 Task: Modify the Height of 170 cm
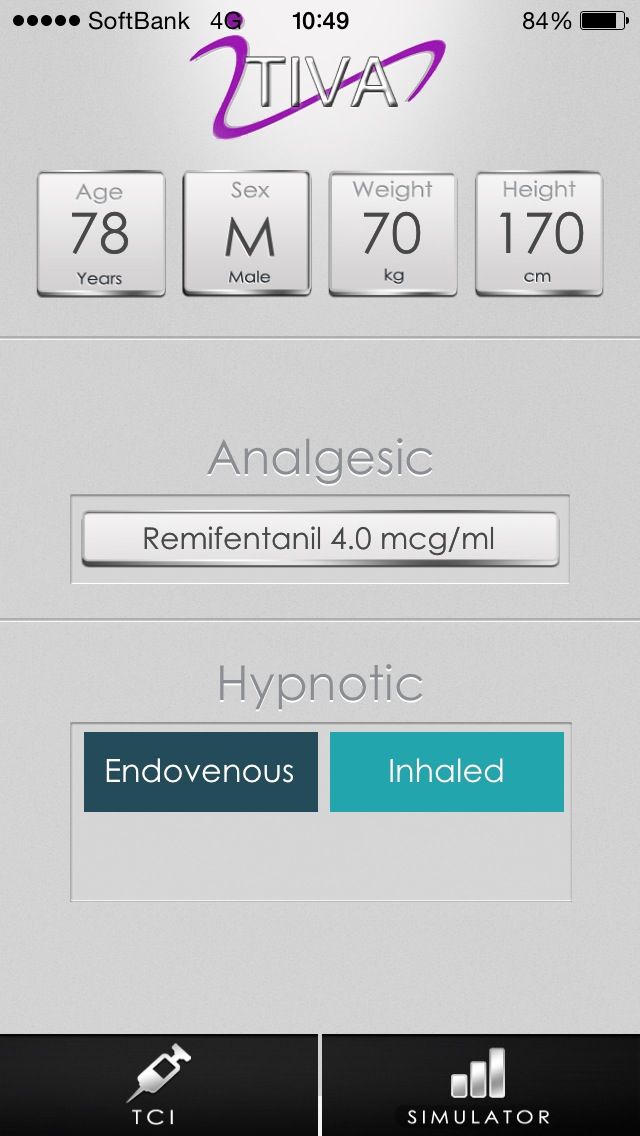(539, 234)
